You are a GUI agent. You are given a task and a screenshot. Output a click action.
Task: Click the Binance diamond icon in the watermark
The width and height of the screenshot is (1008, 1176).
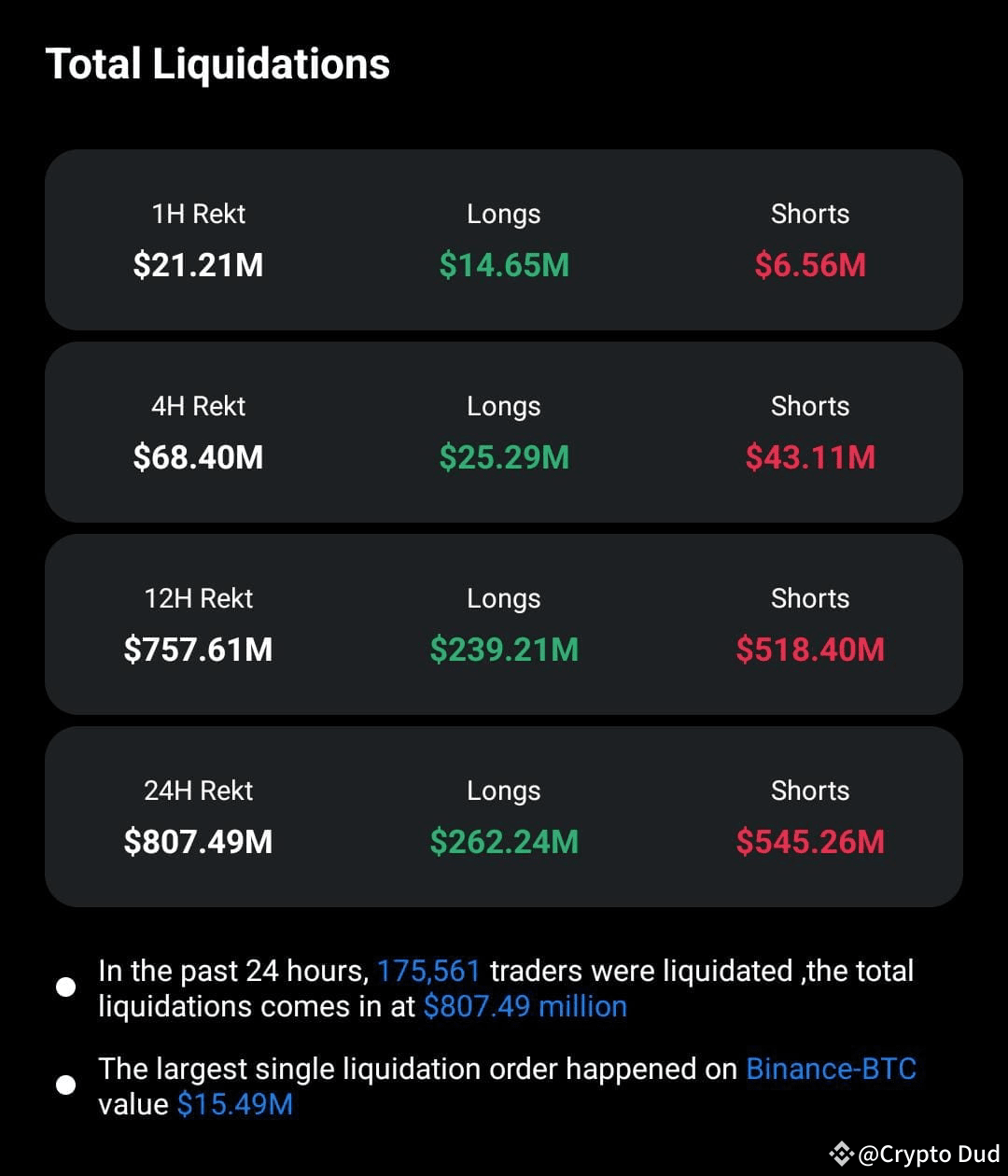tap(843, 1153)
